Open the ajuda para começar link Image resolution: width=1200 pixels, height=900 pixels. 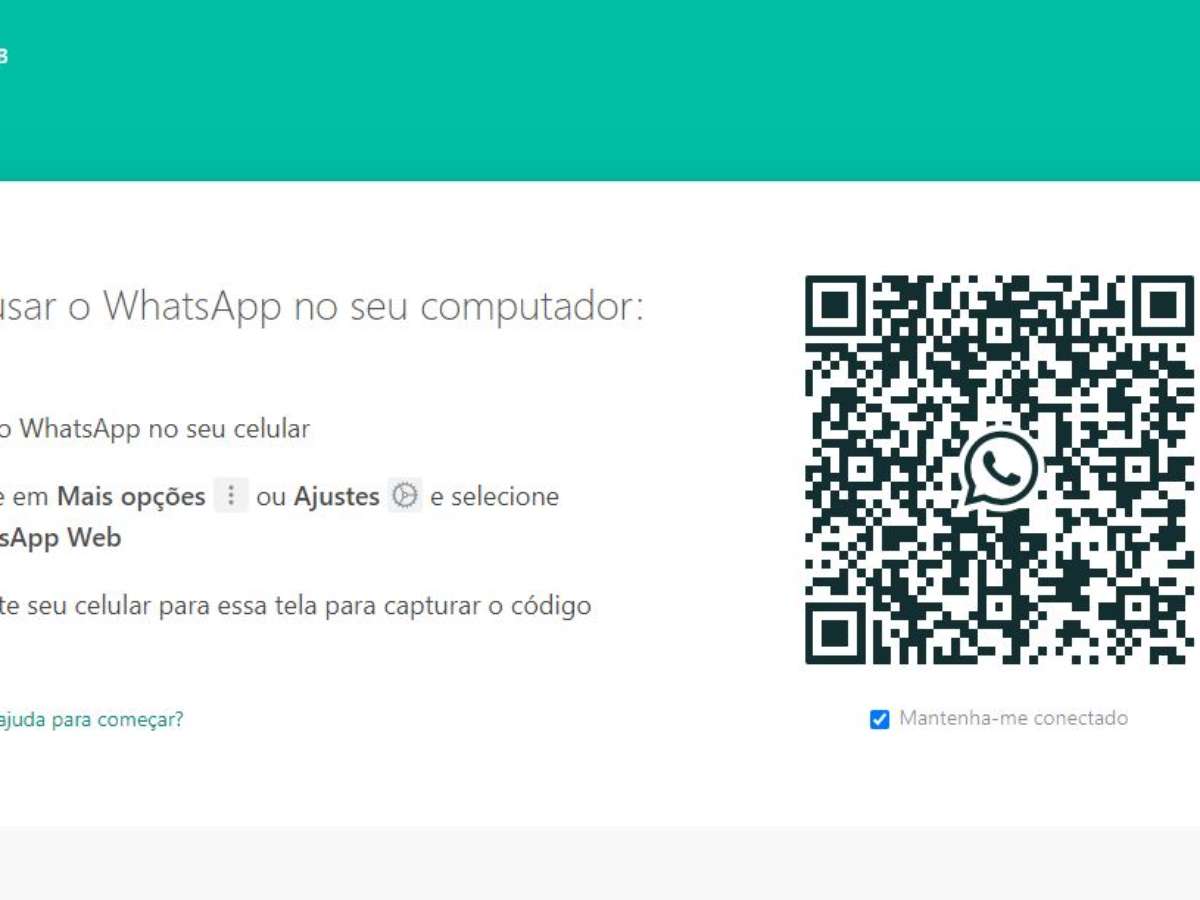90,719
